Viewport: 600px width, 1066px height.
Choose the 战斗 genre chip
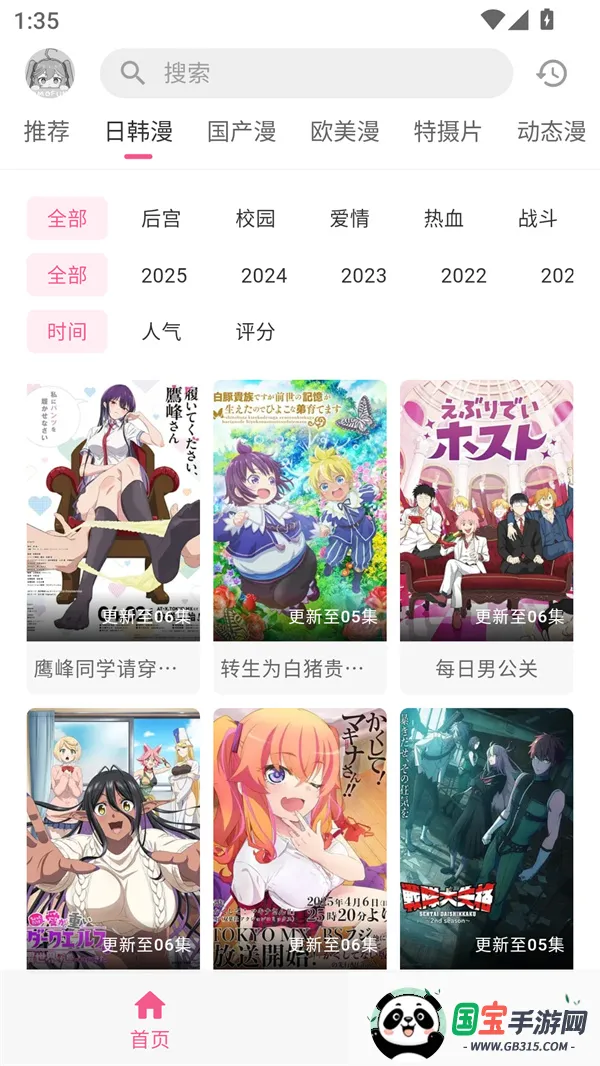coord(537,219)
